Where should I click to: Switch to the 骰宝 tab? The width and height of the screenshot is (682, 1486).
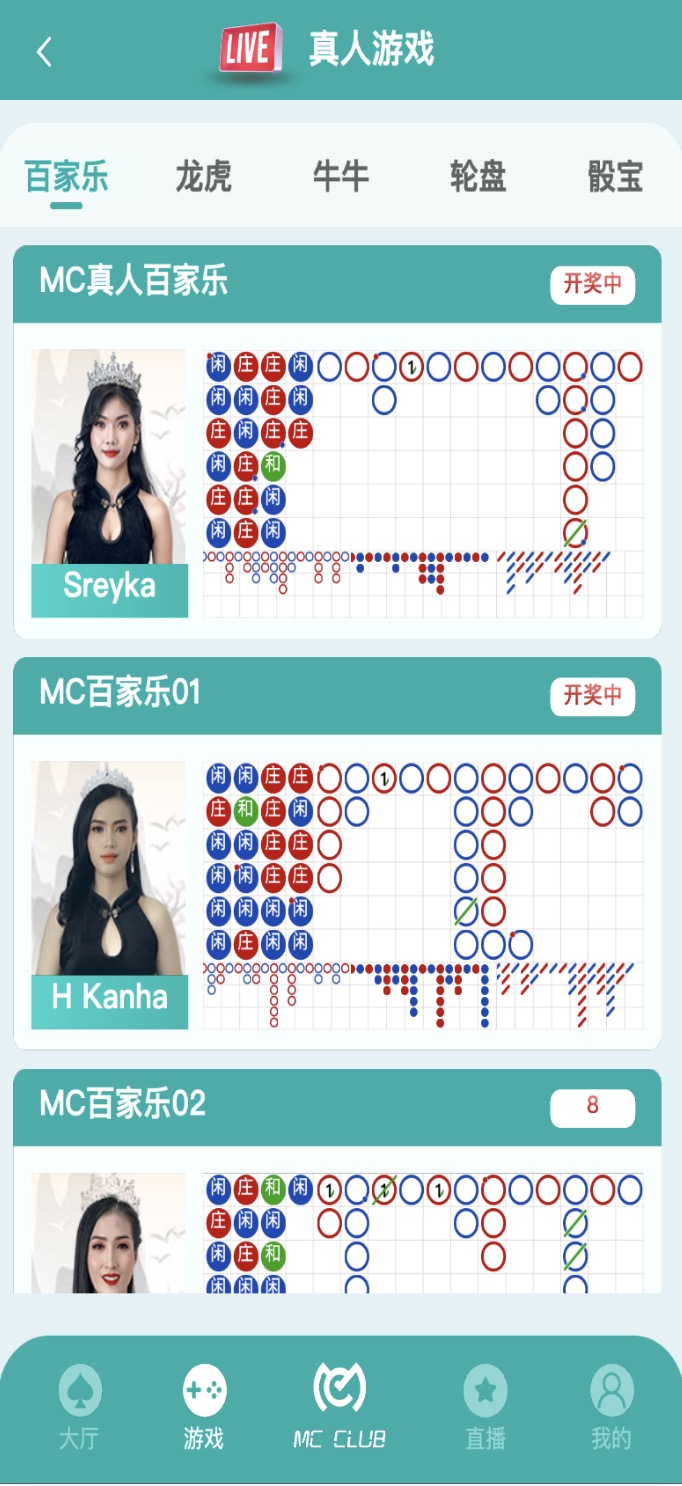click(x=614, y=178)
